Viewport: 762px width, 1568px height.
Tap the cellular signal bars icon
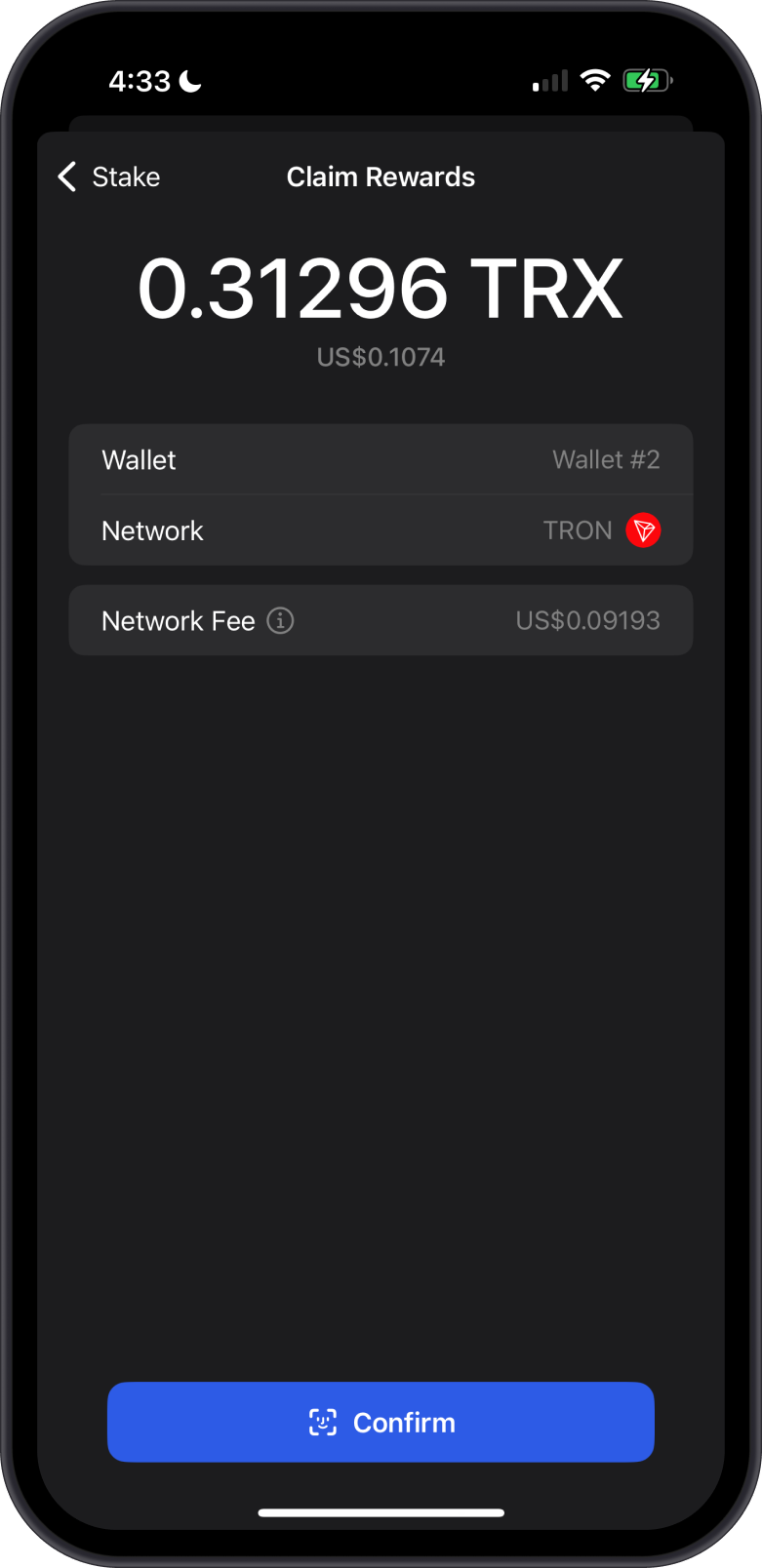click(x=549, y=80)
